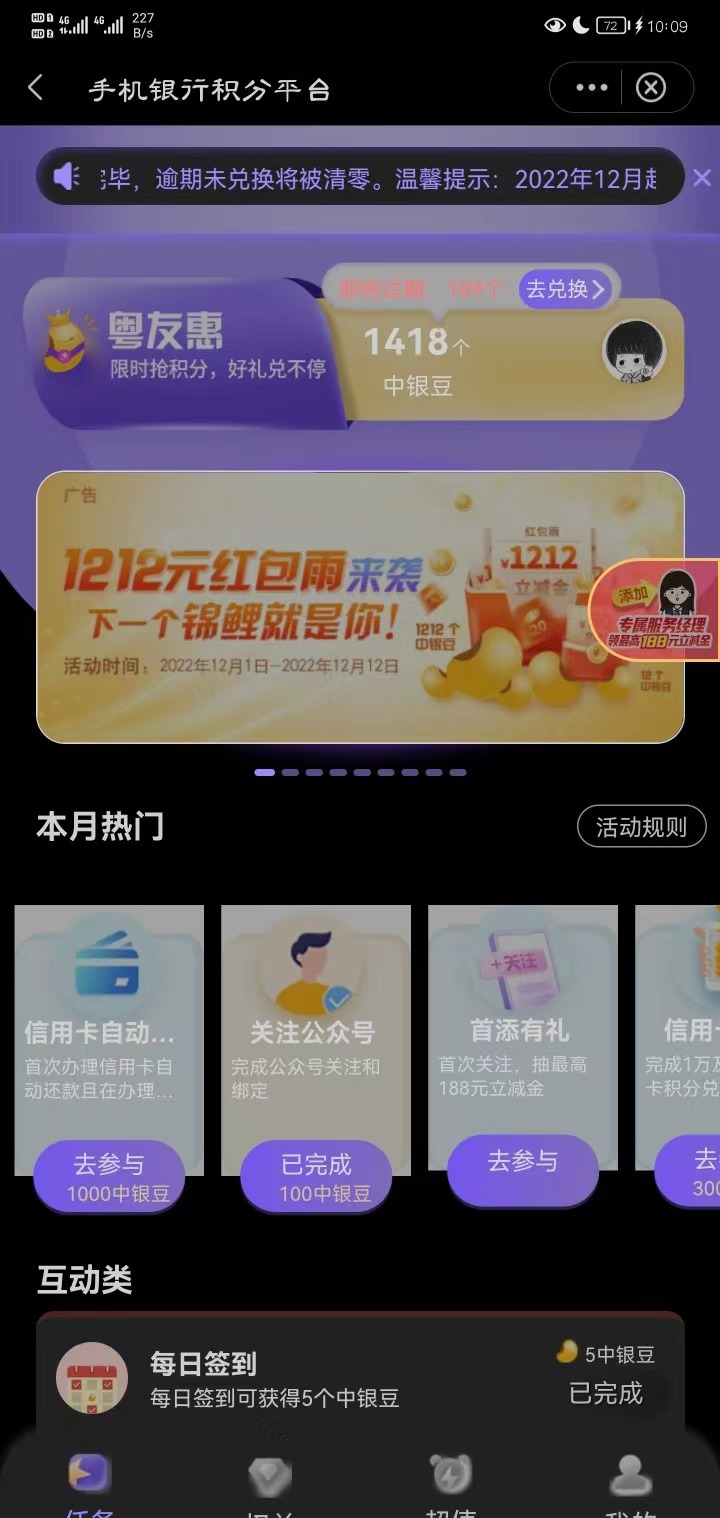
Task: Switch to the 任务 tab
Action: pyautogui.click(x=90, y=1480)
